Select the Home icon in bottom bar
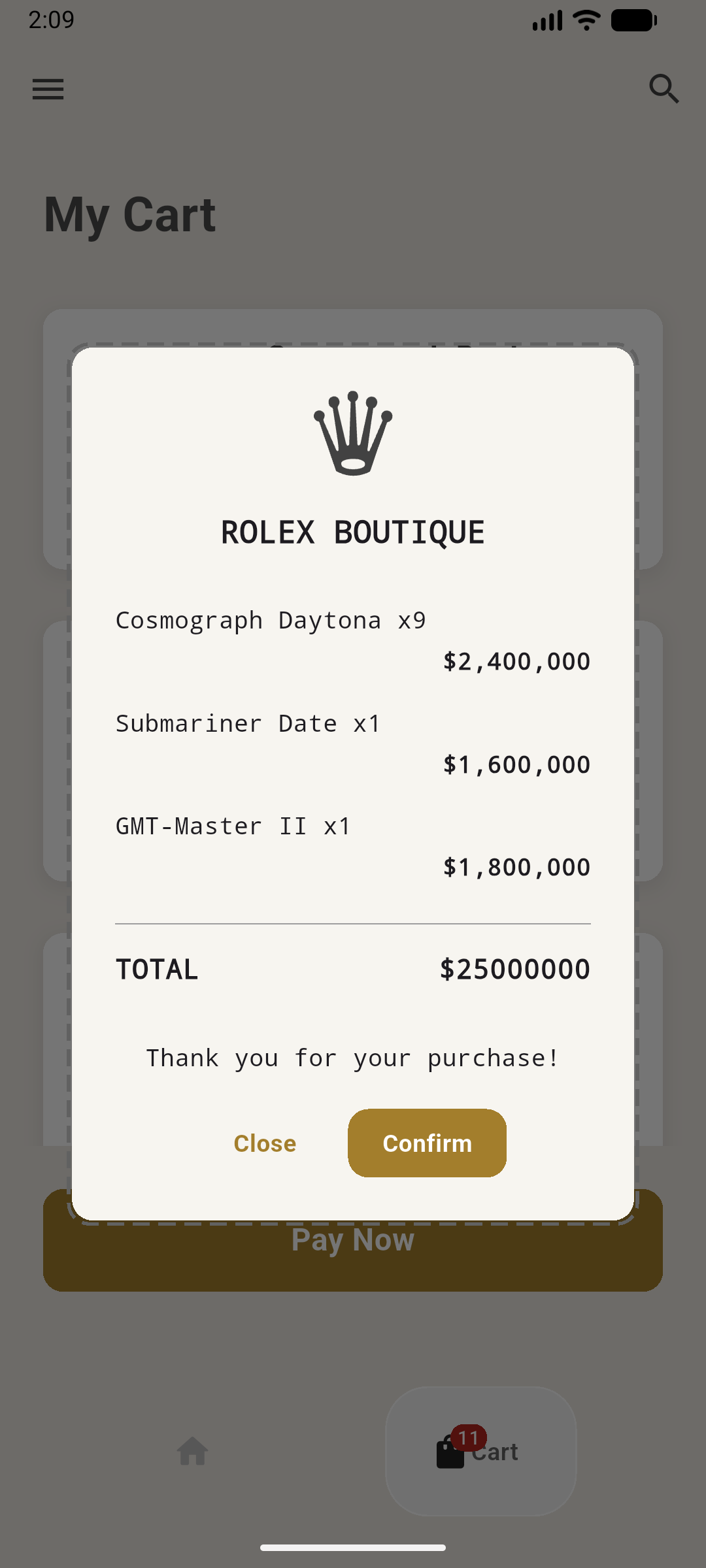Screen dimensions: 706x1568 coord(191,1450)
